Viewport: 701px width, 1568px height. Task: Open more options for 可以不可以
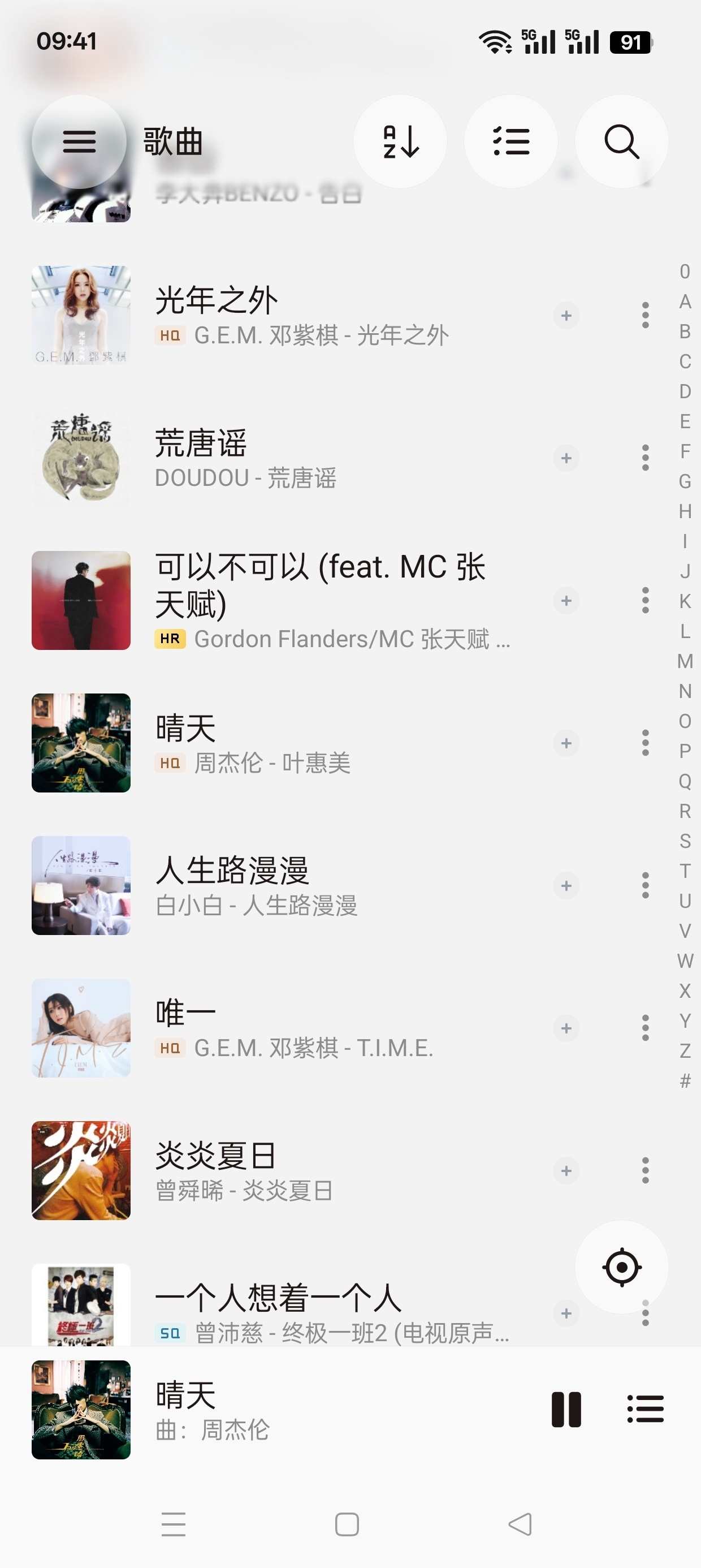(x=646, y=600)
